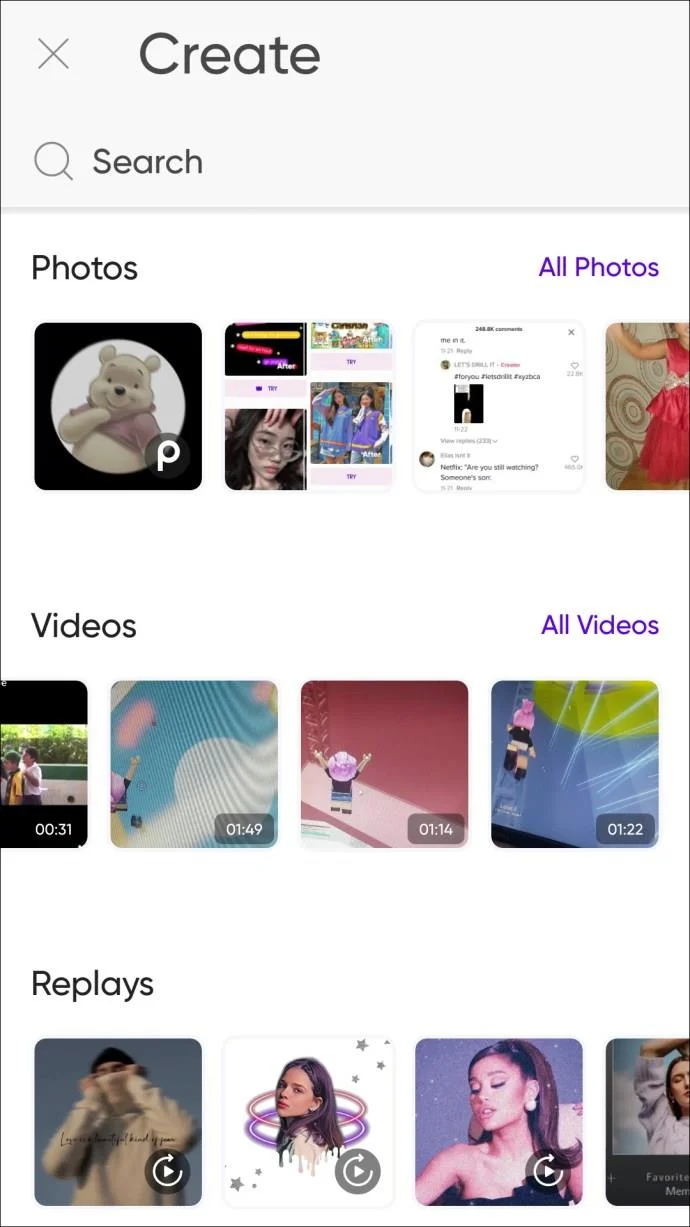
Task: Select the red dress photo
Action: point(648,406)
